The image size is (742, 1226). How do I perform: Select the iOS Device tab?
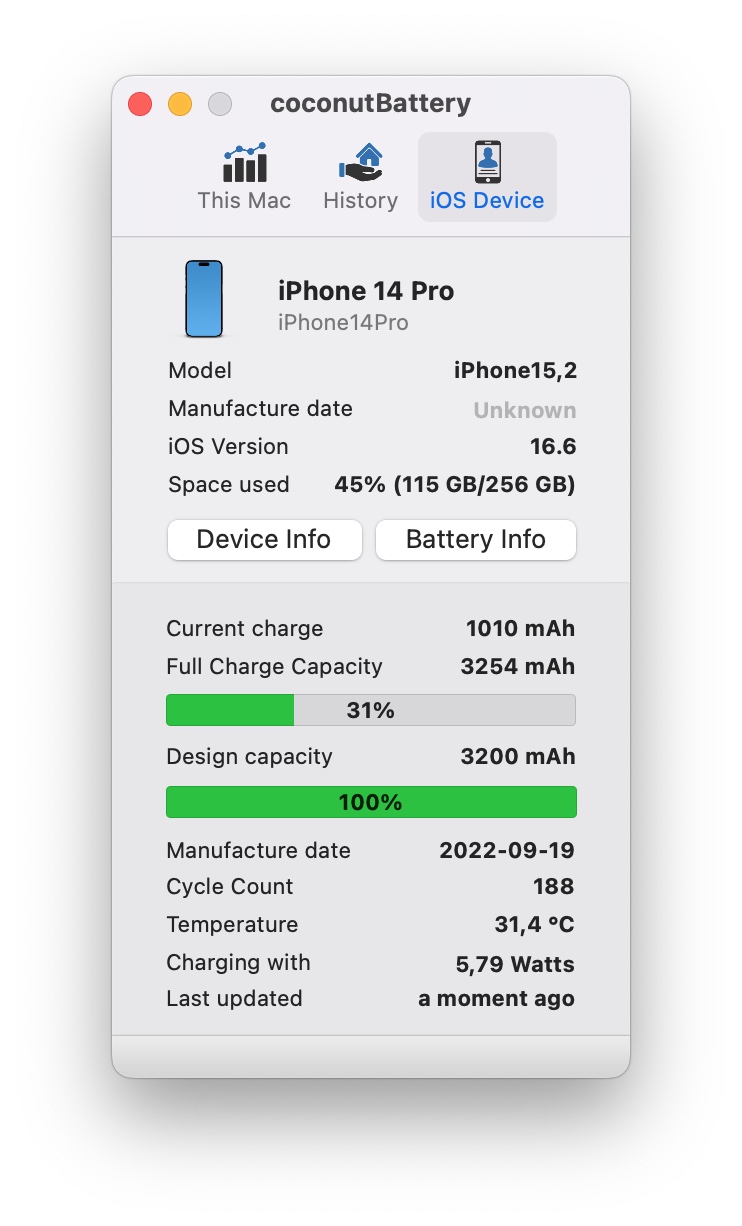[x=487, y=177]
